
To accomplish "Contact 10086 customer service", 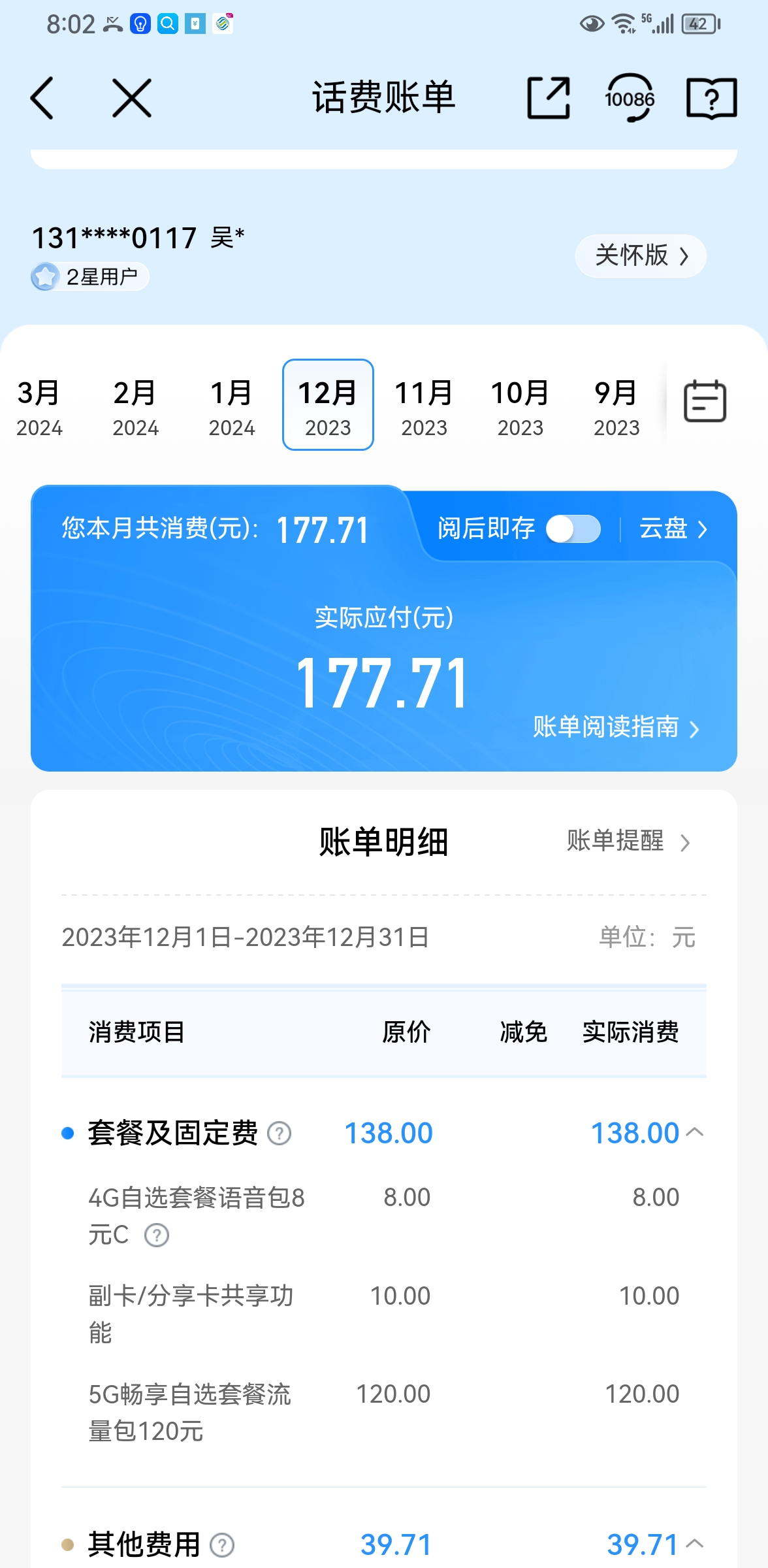I will [x=630, y=98].
